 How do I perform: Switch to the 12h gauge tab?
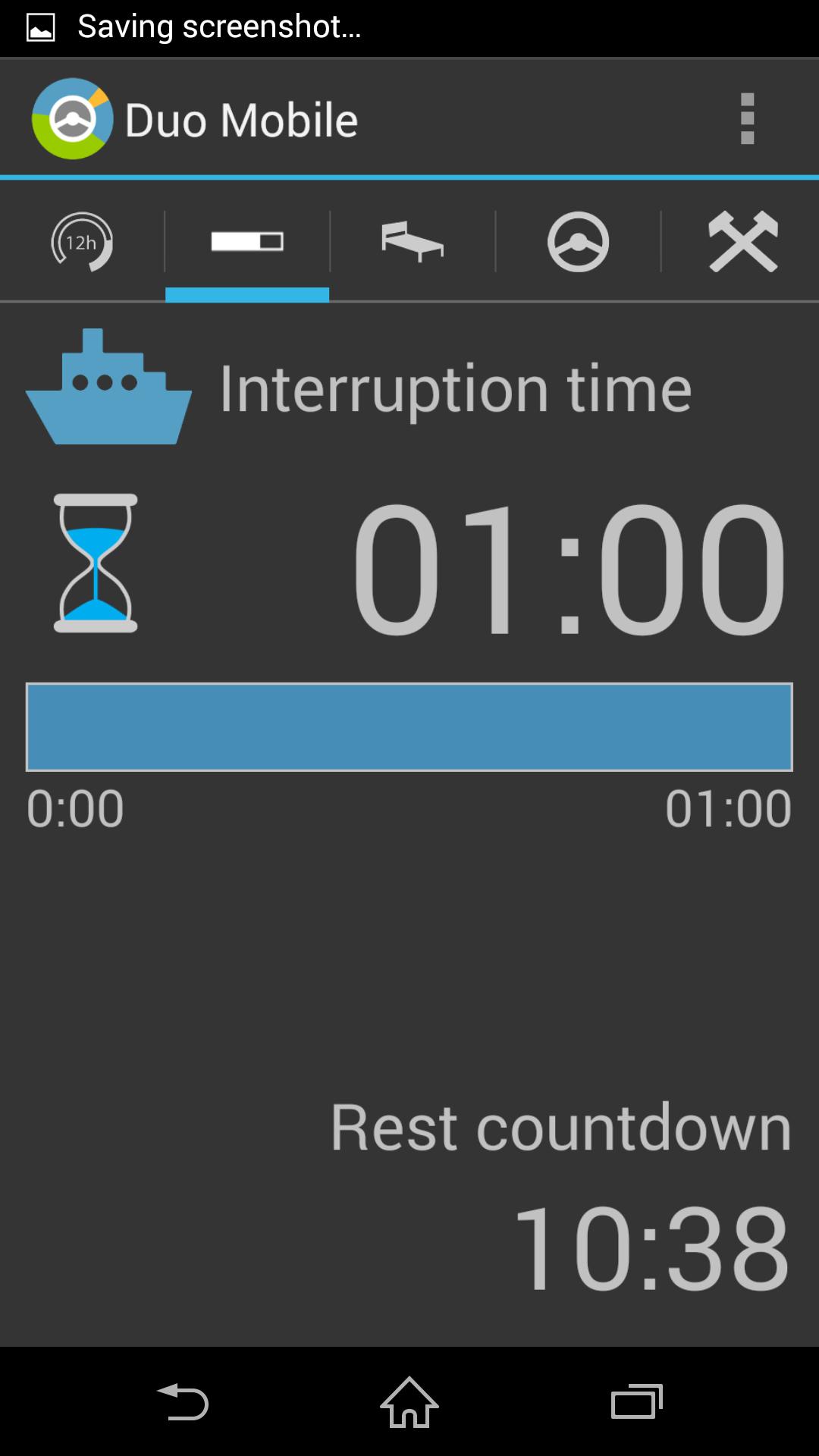coord(82,242)
